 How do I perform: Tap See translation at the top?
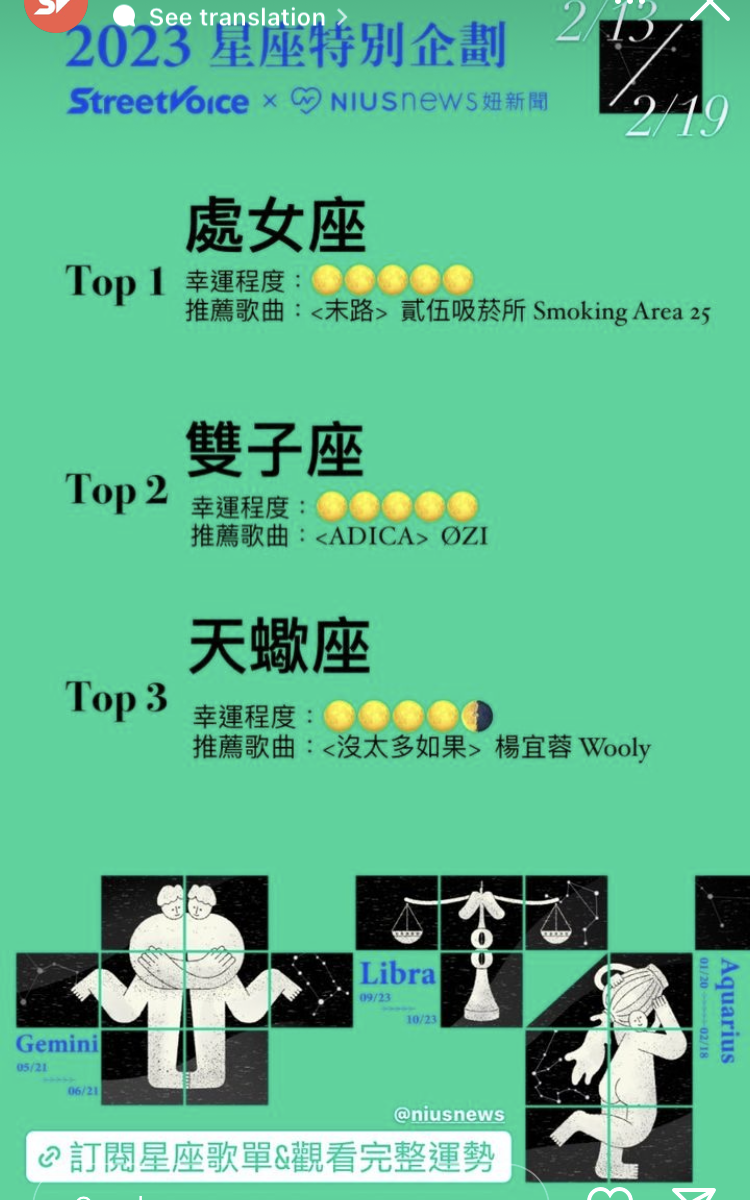point(236,17)
